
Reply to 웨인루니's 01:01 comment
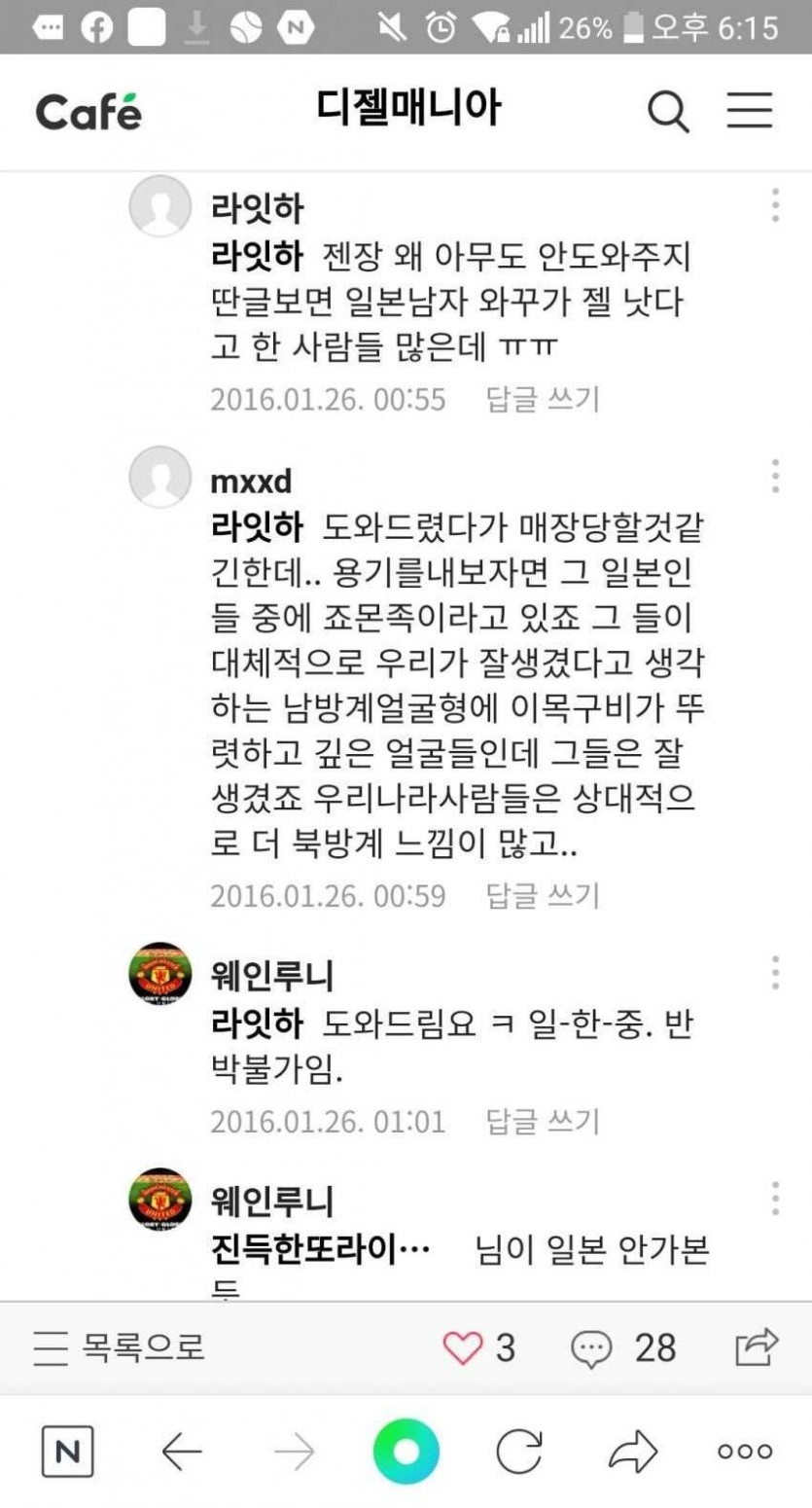click(x=543, y=1122)
